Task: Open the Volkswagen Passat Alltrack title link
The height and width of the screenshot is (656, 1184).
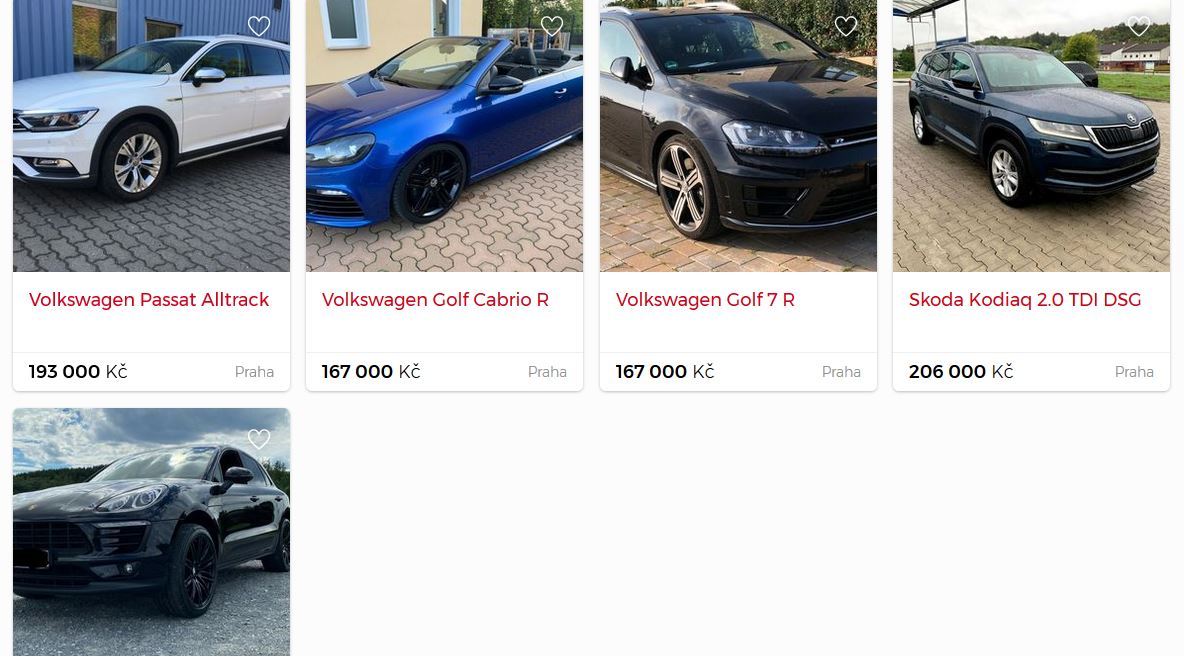Action: [149, 300]
